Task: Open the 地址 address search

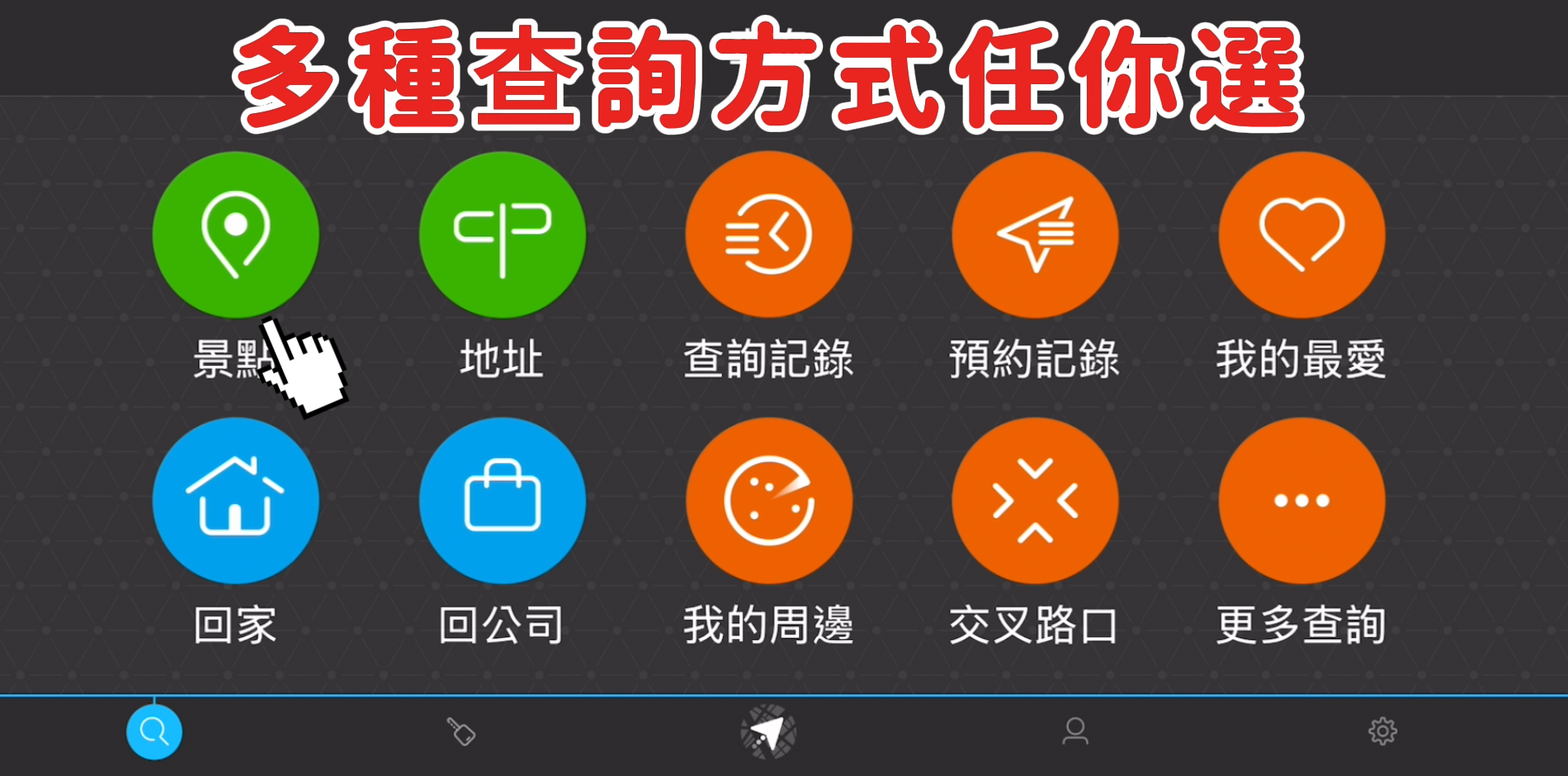Action: pos(502,234)
